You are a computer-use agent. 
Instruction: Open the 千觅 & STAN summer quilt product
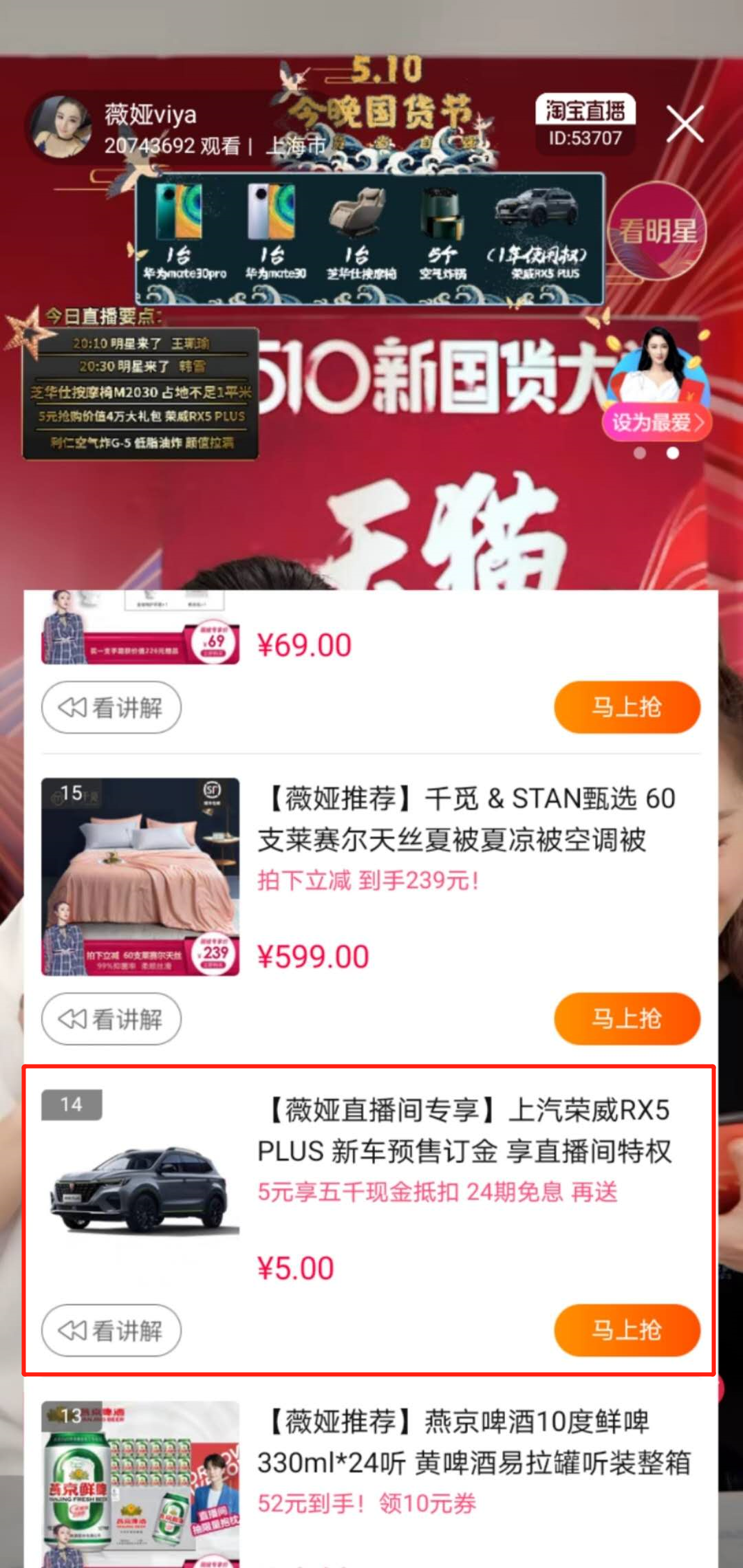coord(465,818)
